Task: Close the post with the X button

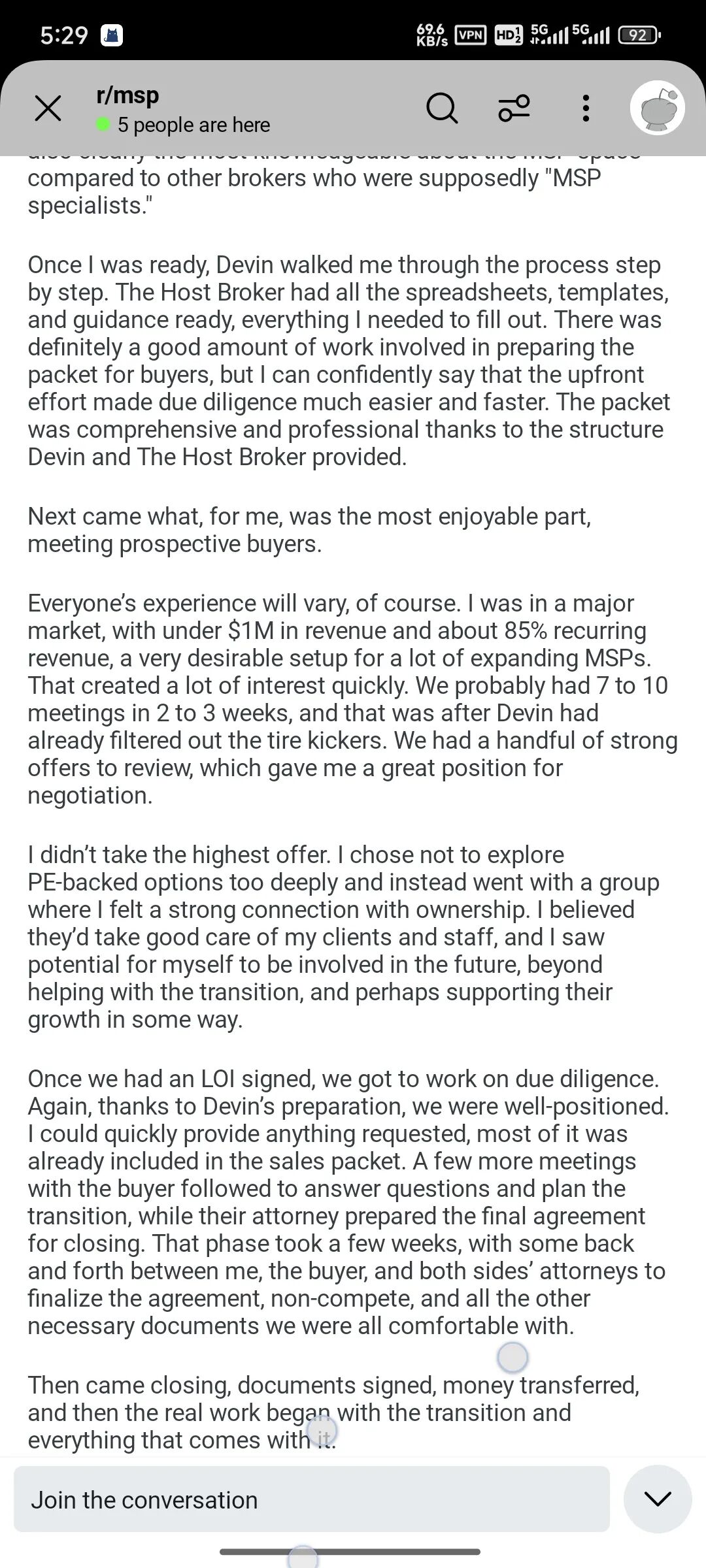Action: [48, 108]
